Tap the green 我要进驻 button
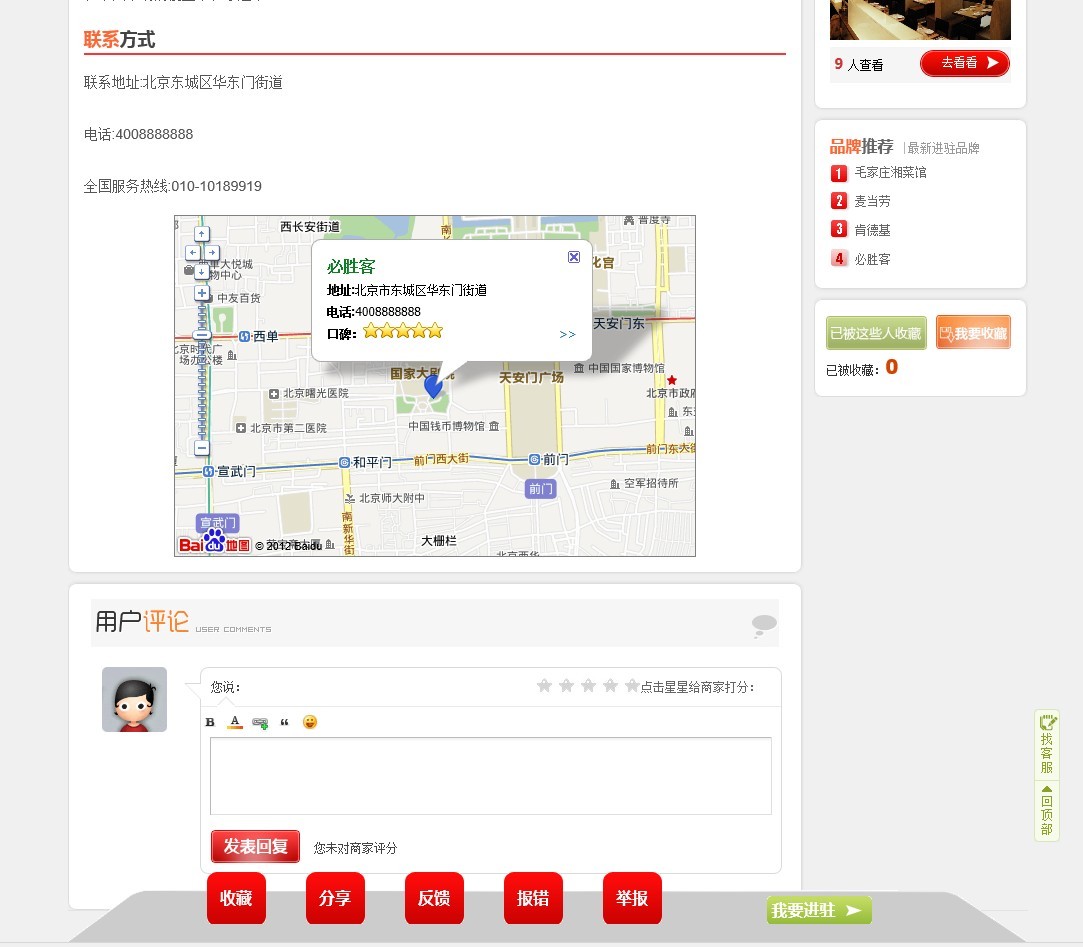This screenshot has width=1083, height=947. coord(819,910)
